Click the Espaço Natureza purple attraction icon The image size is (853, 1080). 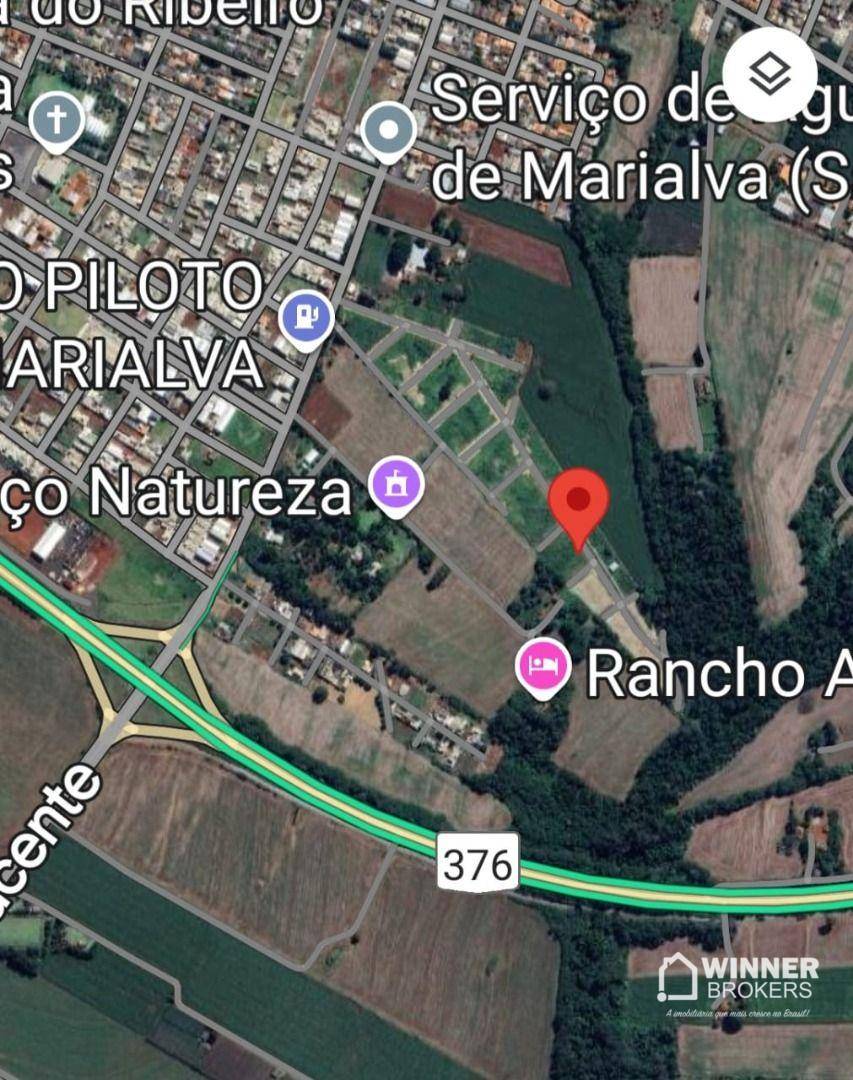click(x=395, y=483)
